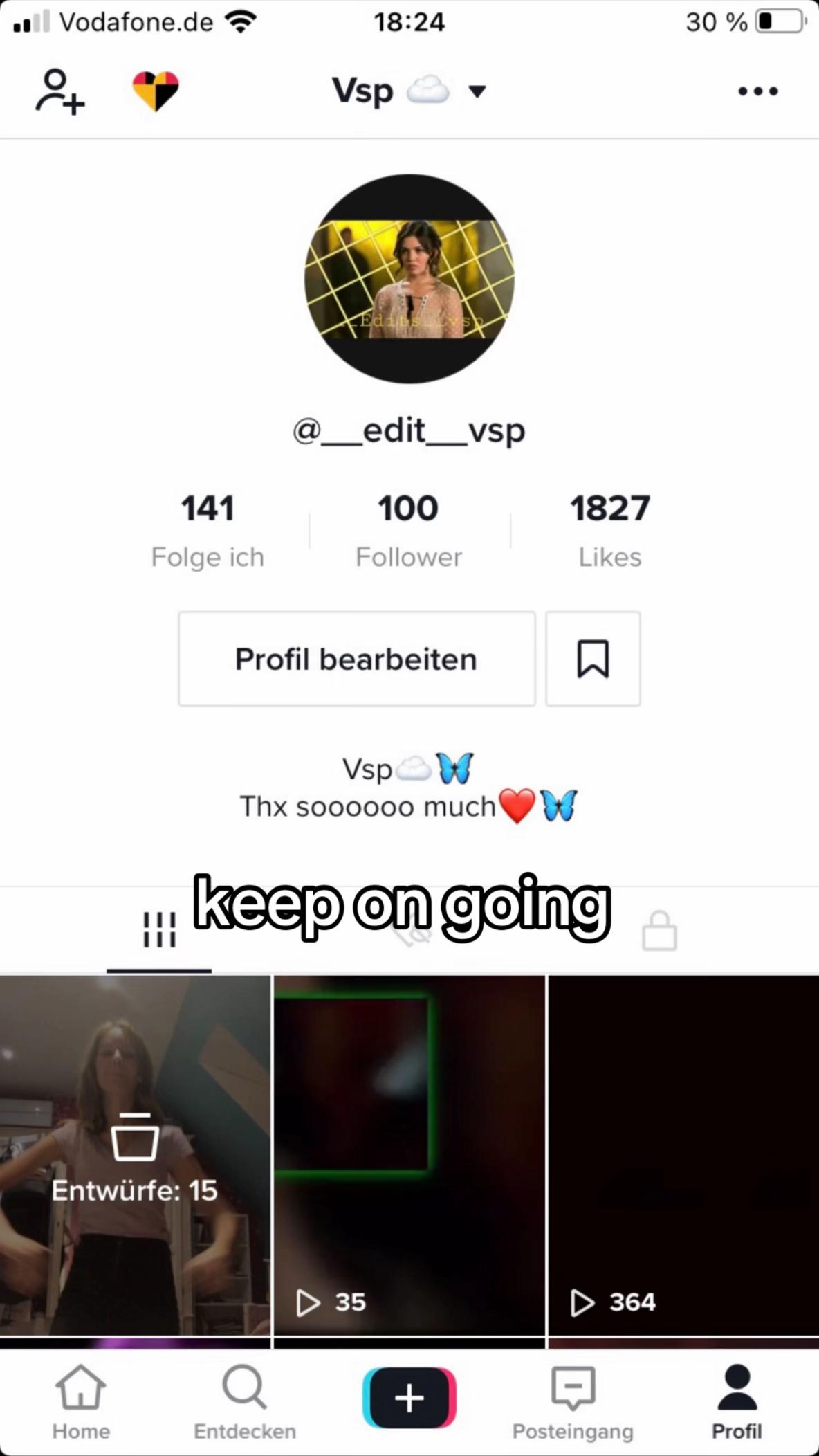
Task: Open the Posteingang inbox tab
Action: coord(573,1401)
